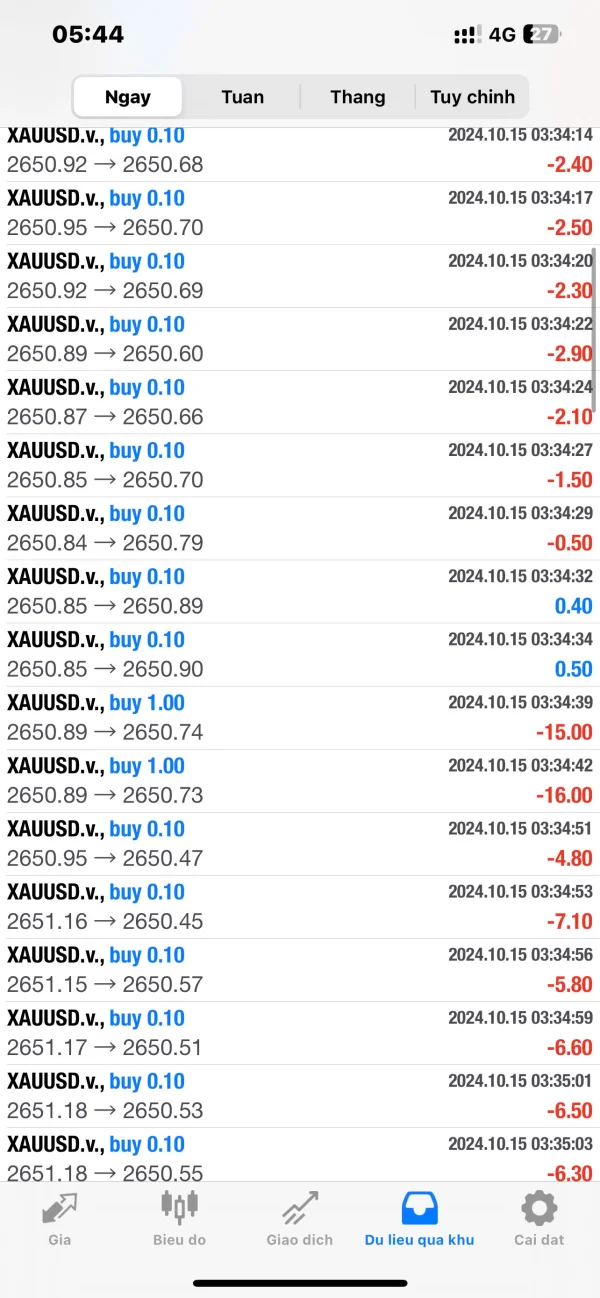The height and width of the screenshot is (1298, 600).
Task: Switch to the Thang period segment
Action: (357, 97)
